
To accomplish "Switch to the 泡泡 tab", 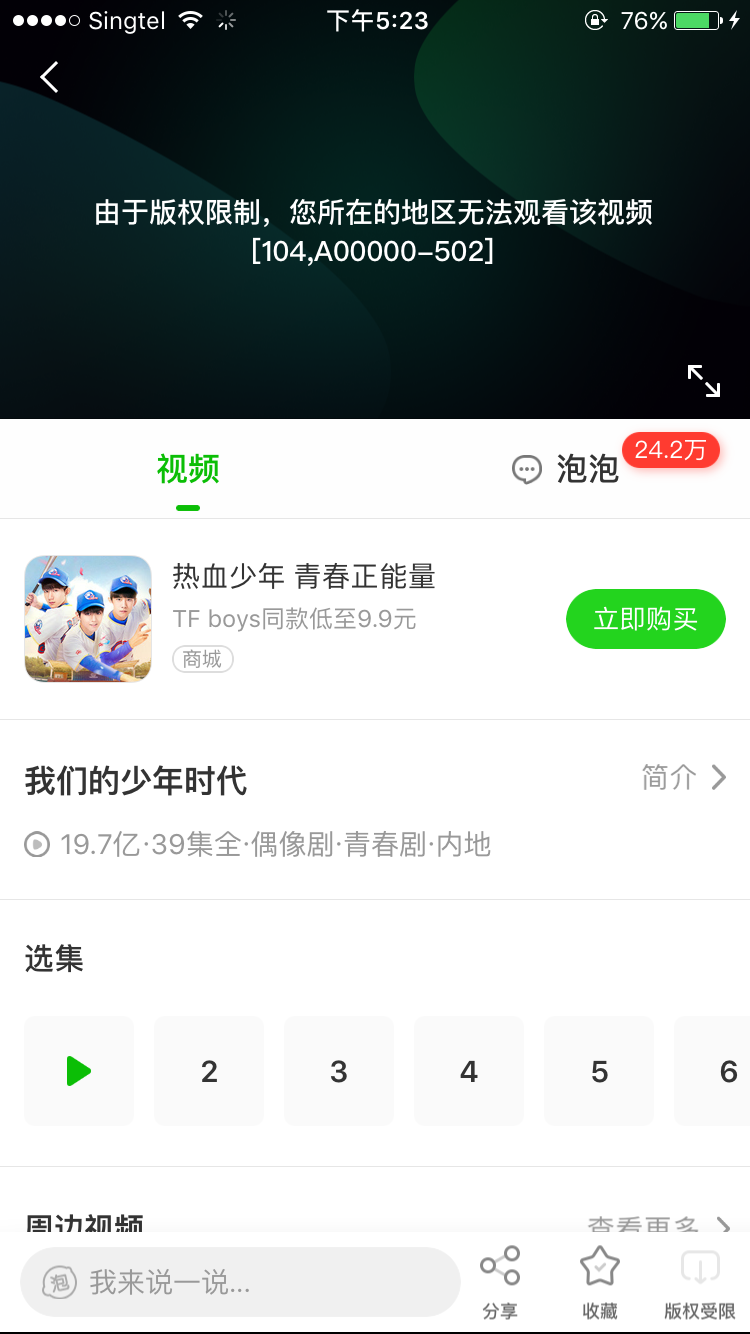I will pyautogui.click(x=566, y=469).
